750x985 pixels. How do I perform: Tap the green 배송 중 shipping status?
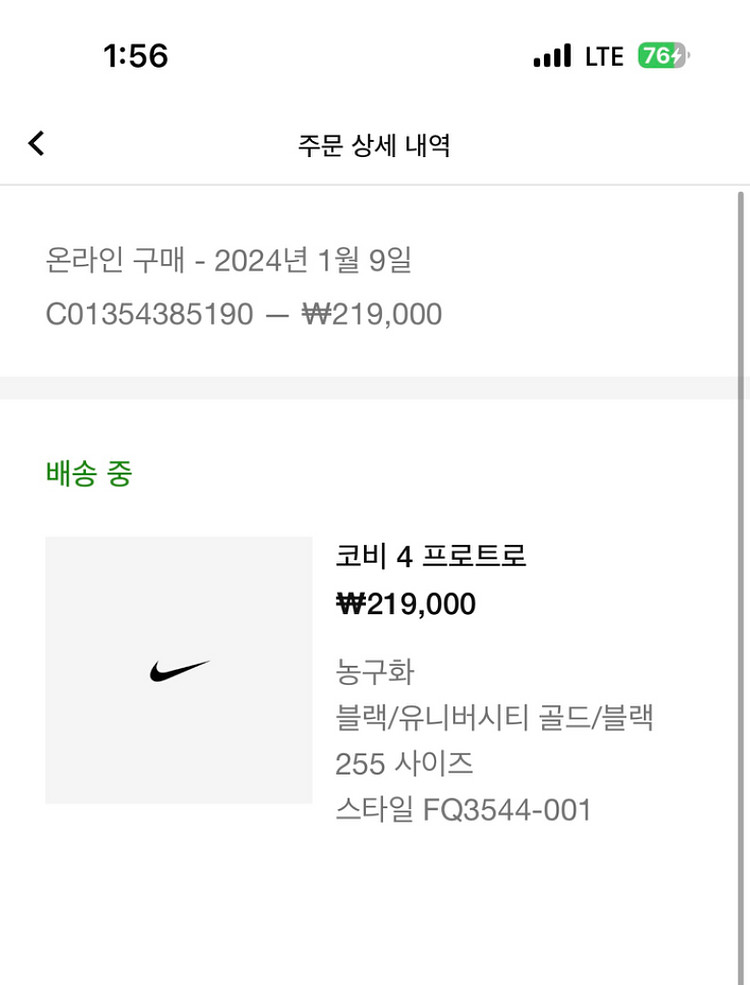click(x=87, y=474)
